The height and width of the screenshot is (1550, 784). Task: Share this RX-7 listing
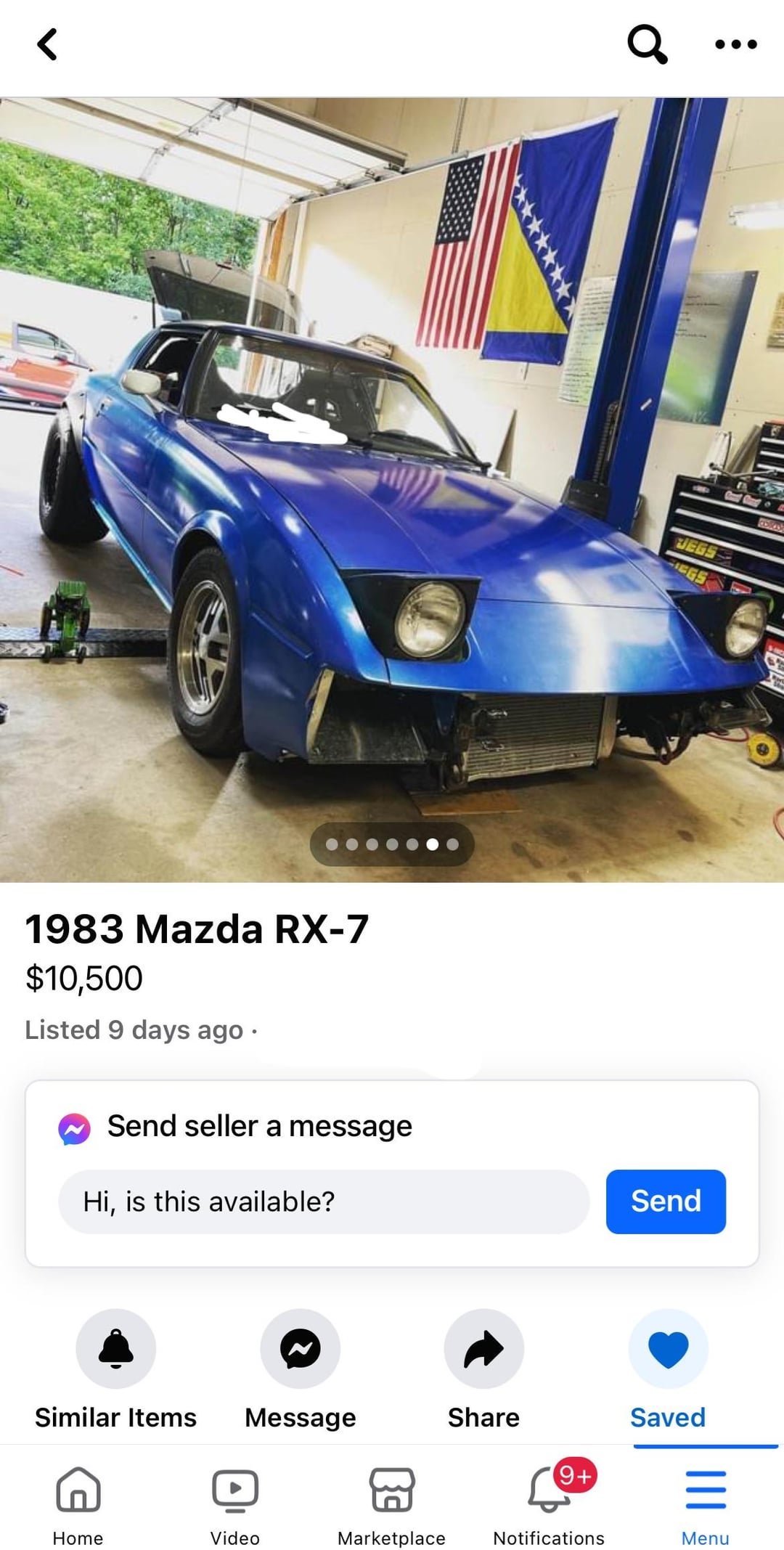tap(483, 1349)
